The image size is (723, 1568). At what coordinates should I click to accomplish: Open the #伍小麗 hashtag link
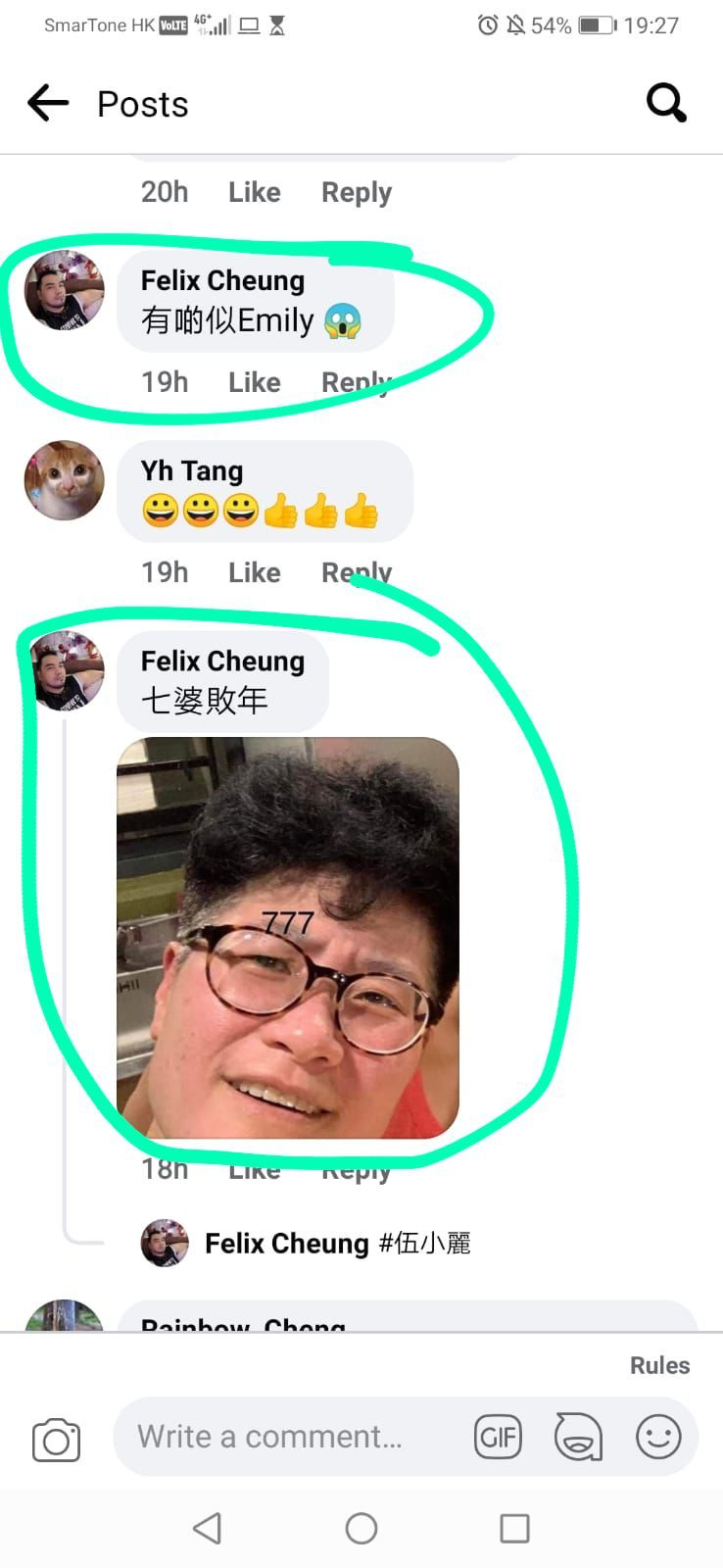(425, 1244)
